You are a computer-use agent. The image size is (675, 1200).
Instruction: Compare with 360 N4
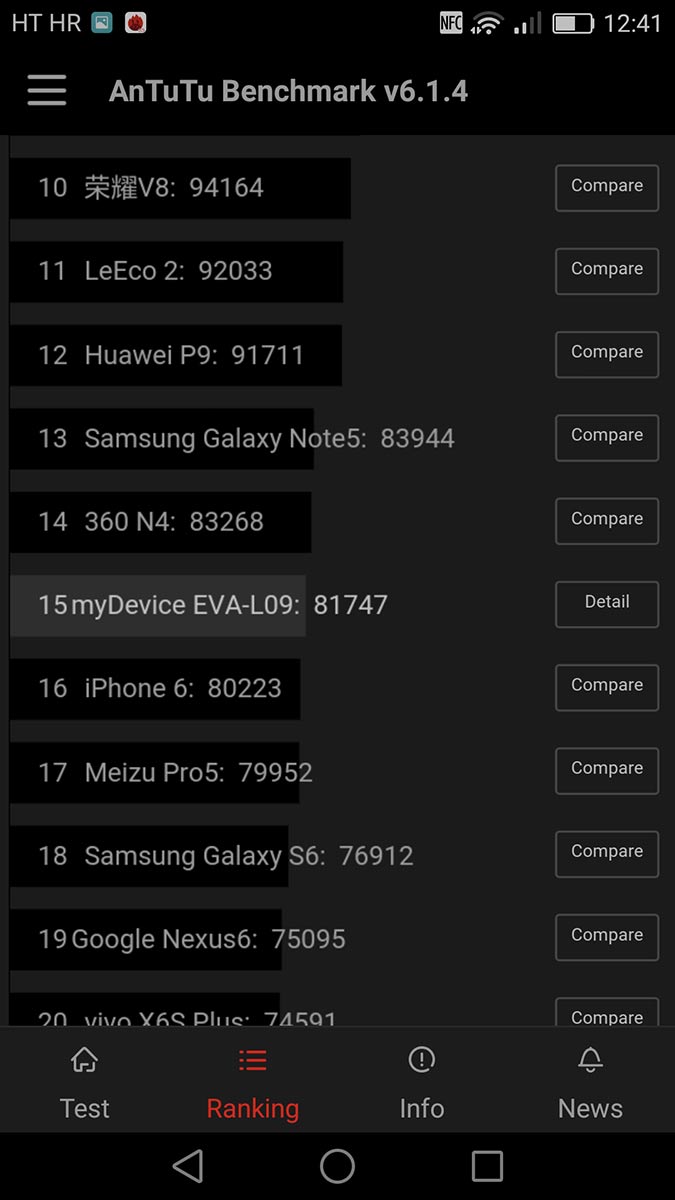tap(606, 520)
